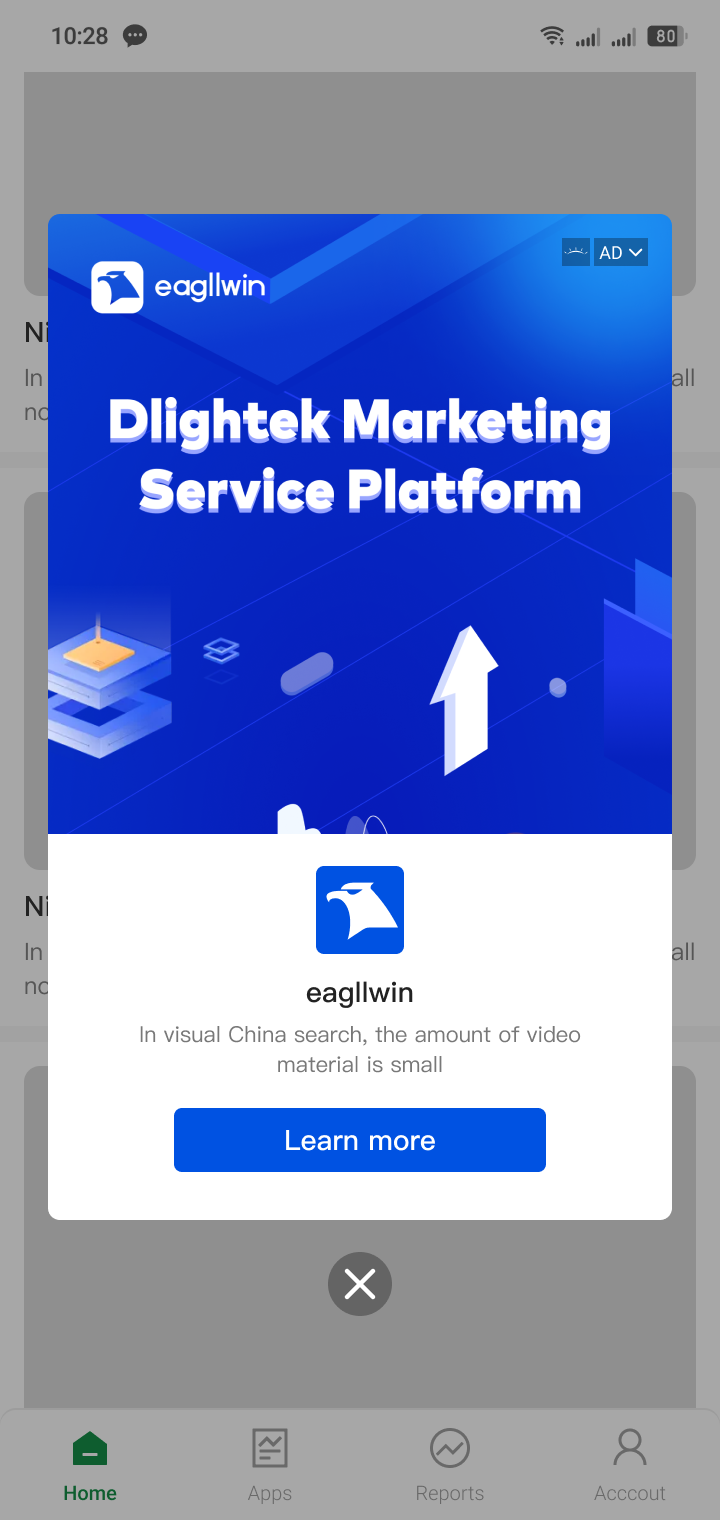Tap the small ad info icon beside AD
The image size is (720, 1520).
[x=576, y=253]
